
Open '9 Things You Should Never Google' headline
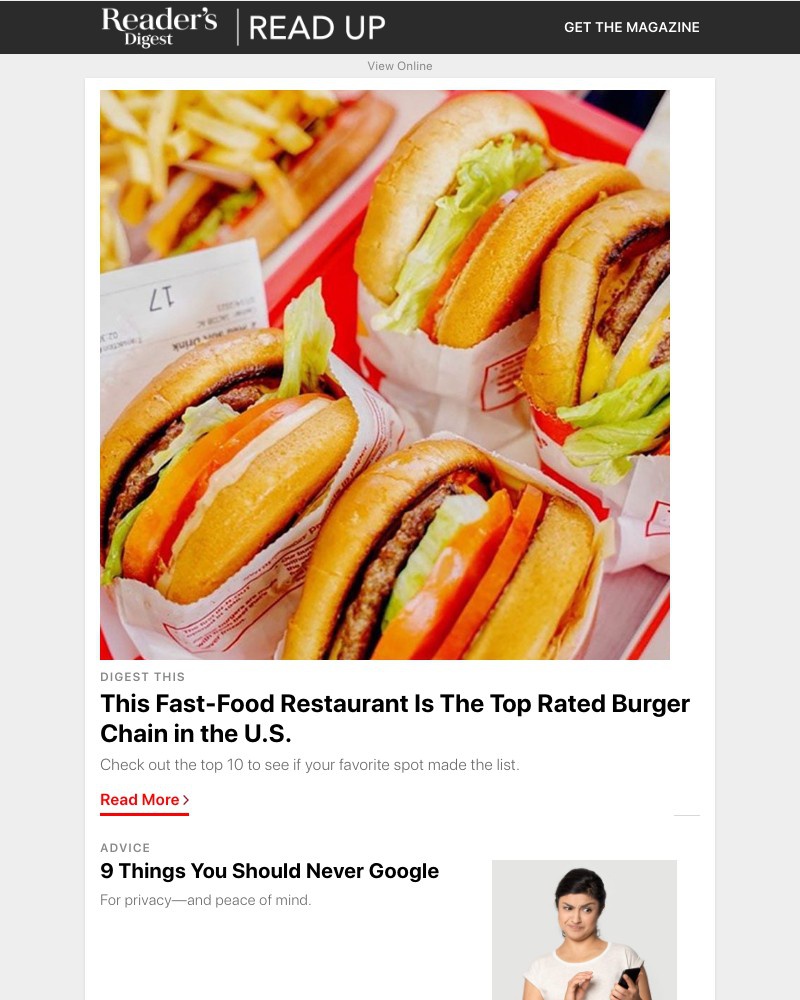269,871
